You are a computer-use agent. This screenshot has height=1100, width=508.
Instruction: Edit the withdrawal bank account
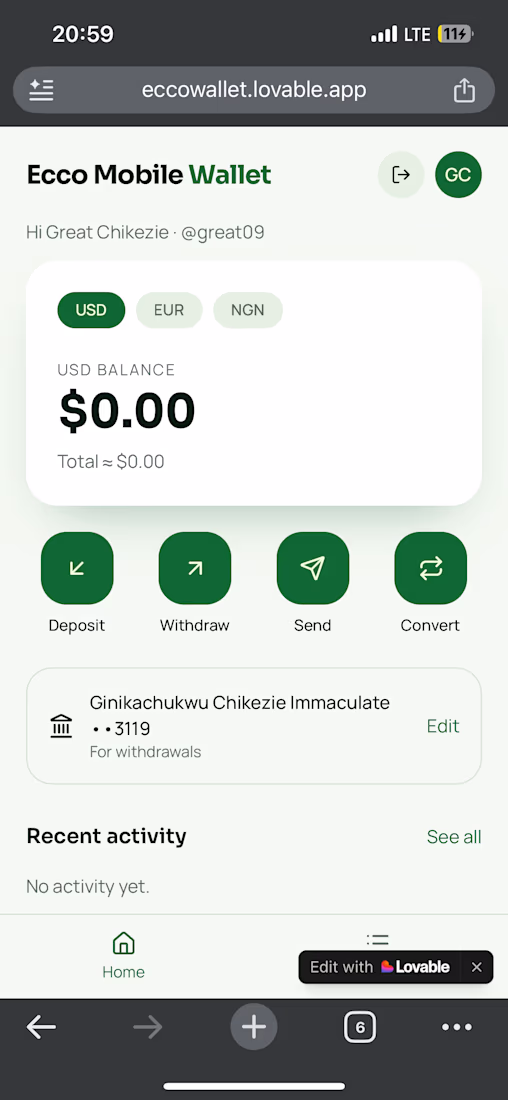coord(443,726)
